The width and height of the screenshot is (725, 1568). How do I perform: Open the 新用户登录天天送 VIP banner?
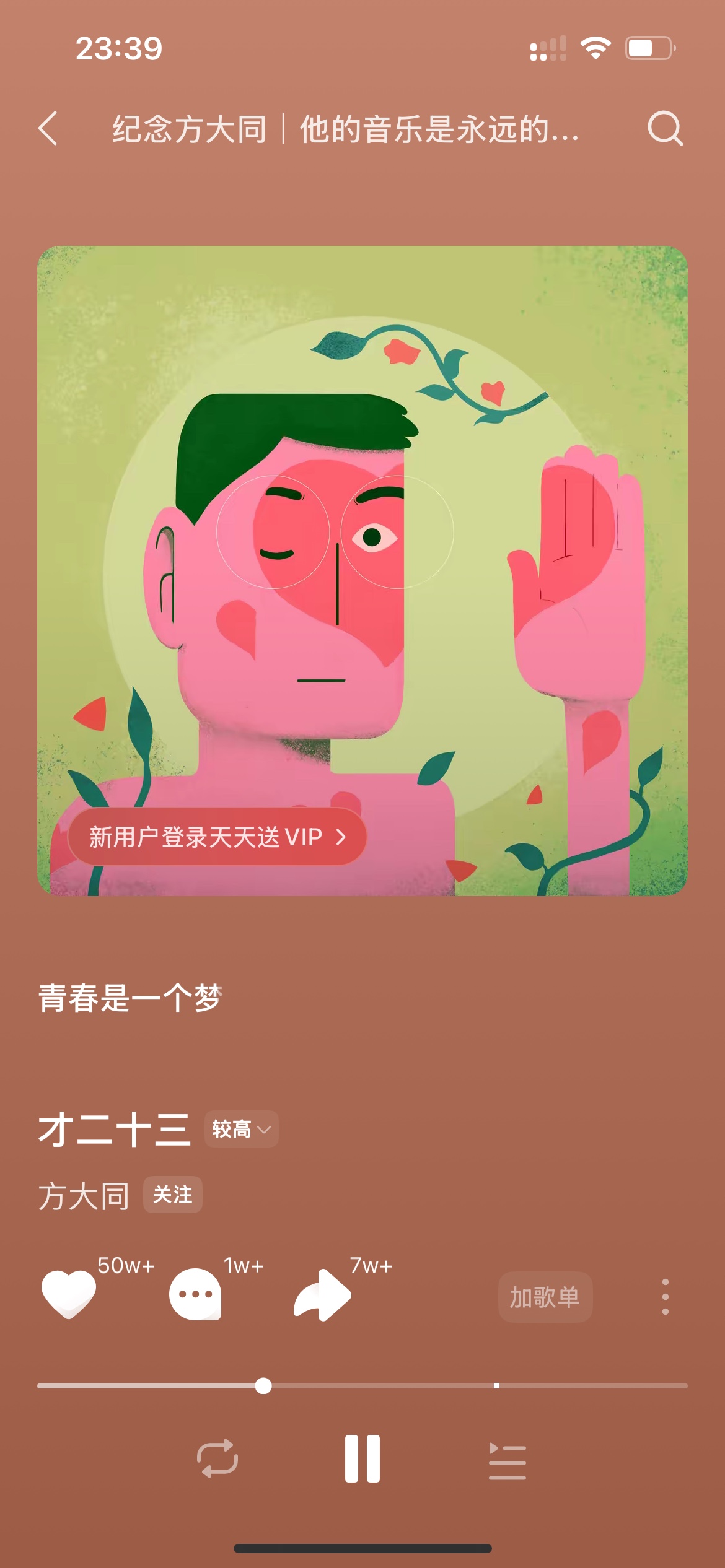217,837
